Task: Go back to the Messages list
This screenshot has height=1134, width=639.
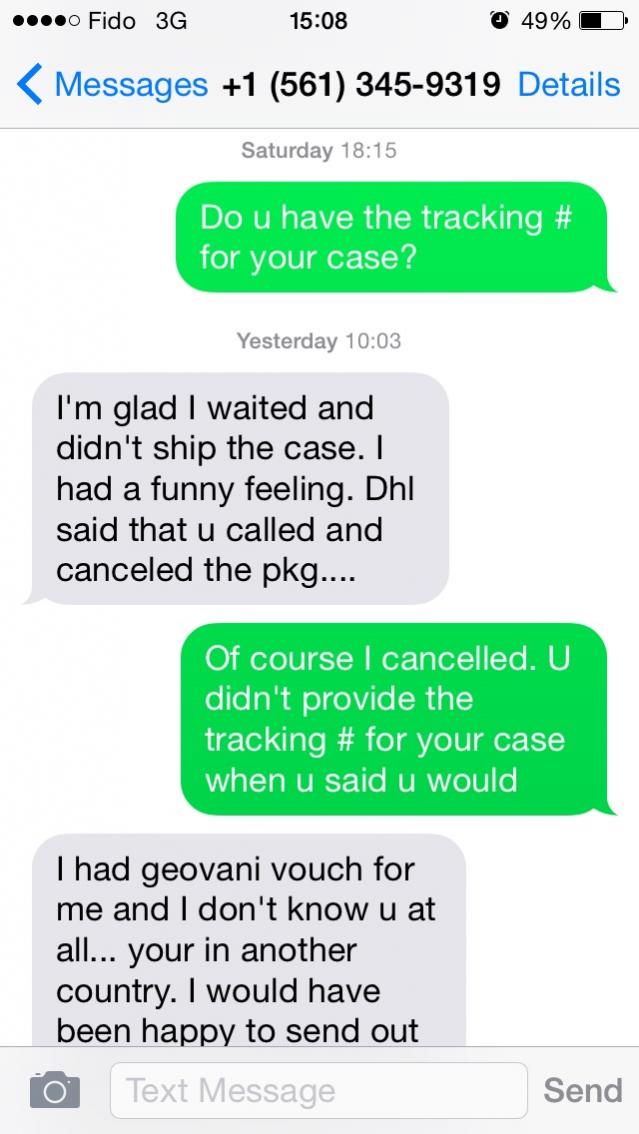Action: pos(112,85)
